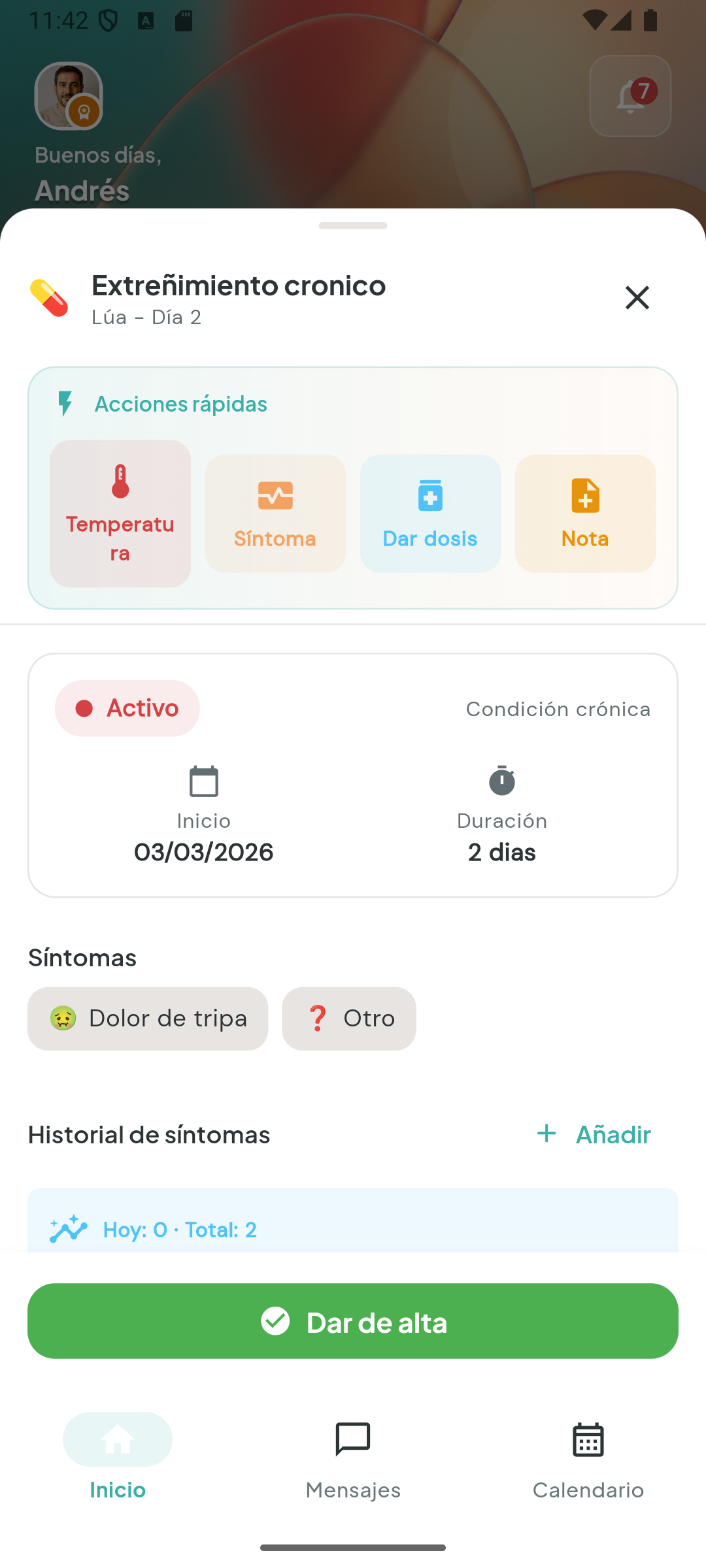
Task: Pull the drag handle atop the sheet
Action: pos(353,225)
